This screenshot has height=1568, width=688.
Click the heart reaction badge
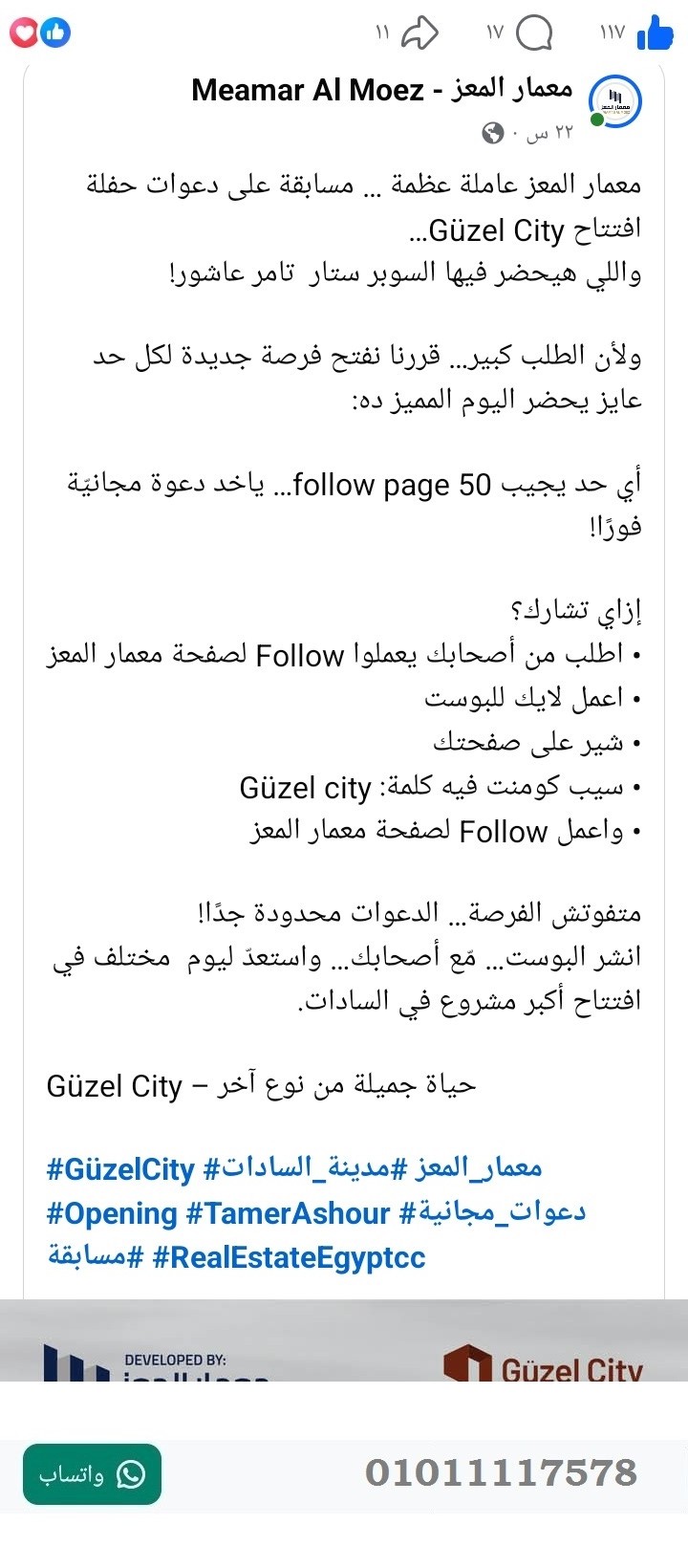tap(25, 32)
